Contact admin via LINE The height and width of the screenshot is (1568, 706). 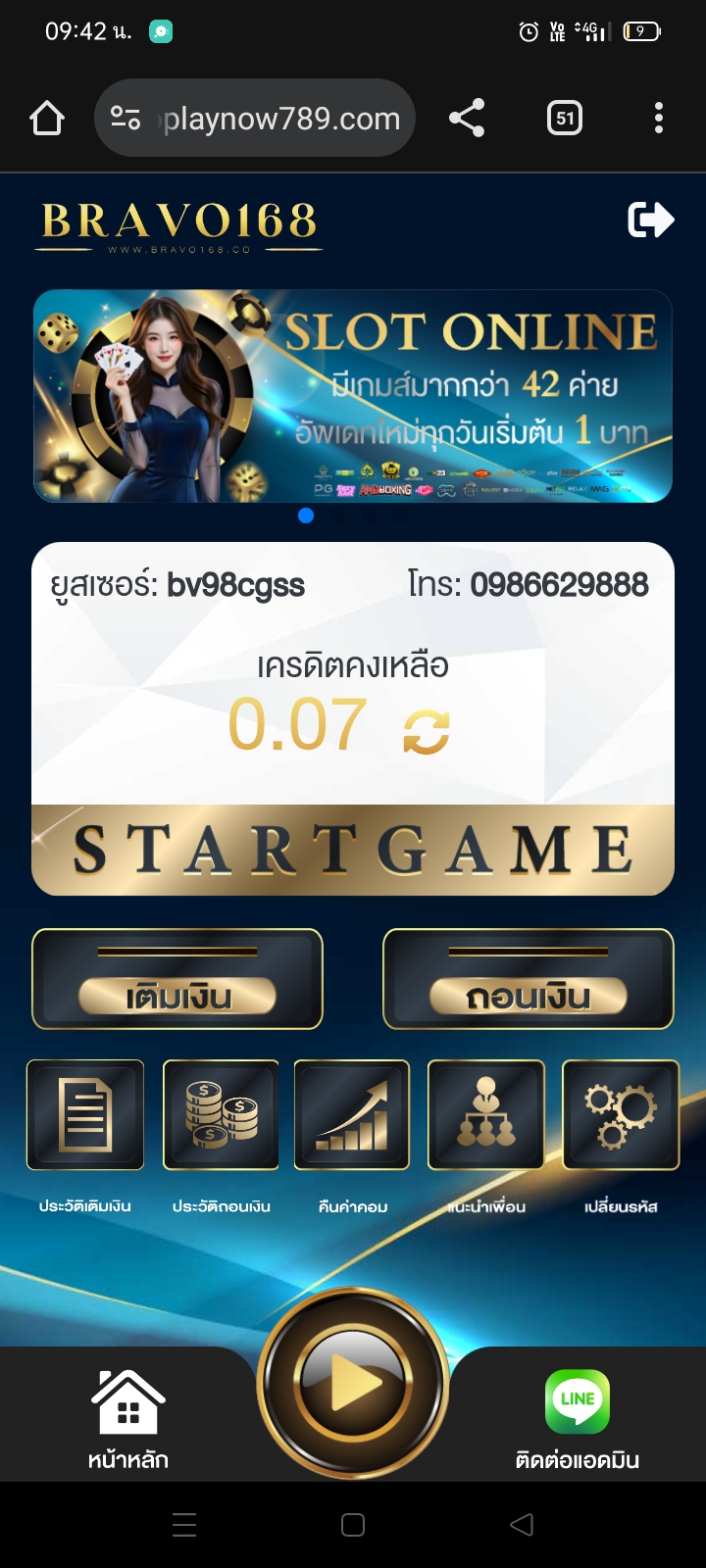tap(578, 1418)
